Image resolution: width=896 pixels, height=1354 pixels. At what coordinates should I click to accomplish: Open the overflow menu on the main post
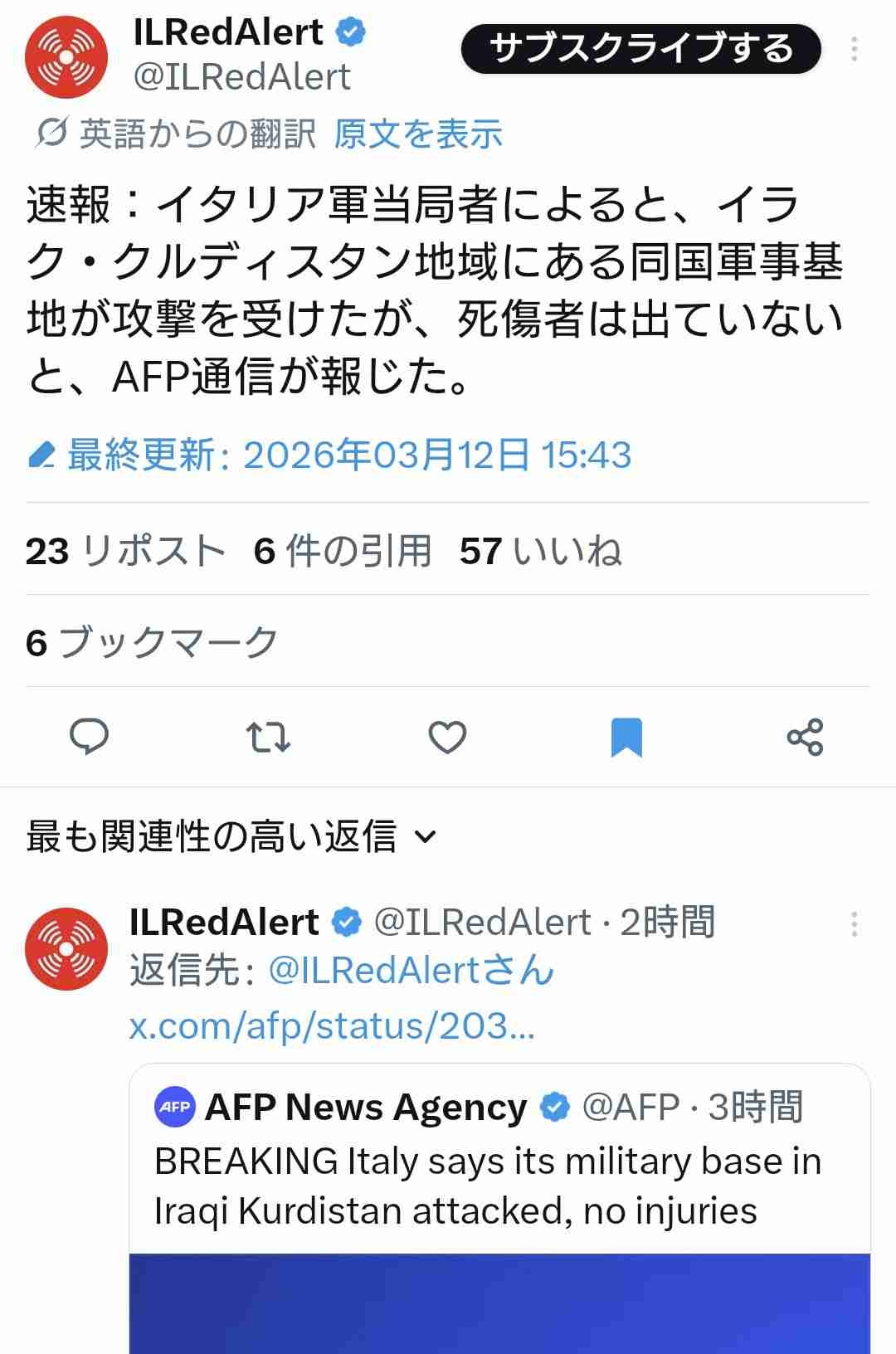coord(854,49)
